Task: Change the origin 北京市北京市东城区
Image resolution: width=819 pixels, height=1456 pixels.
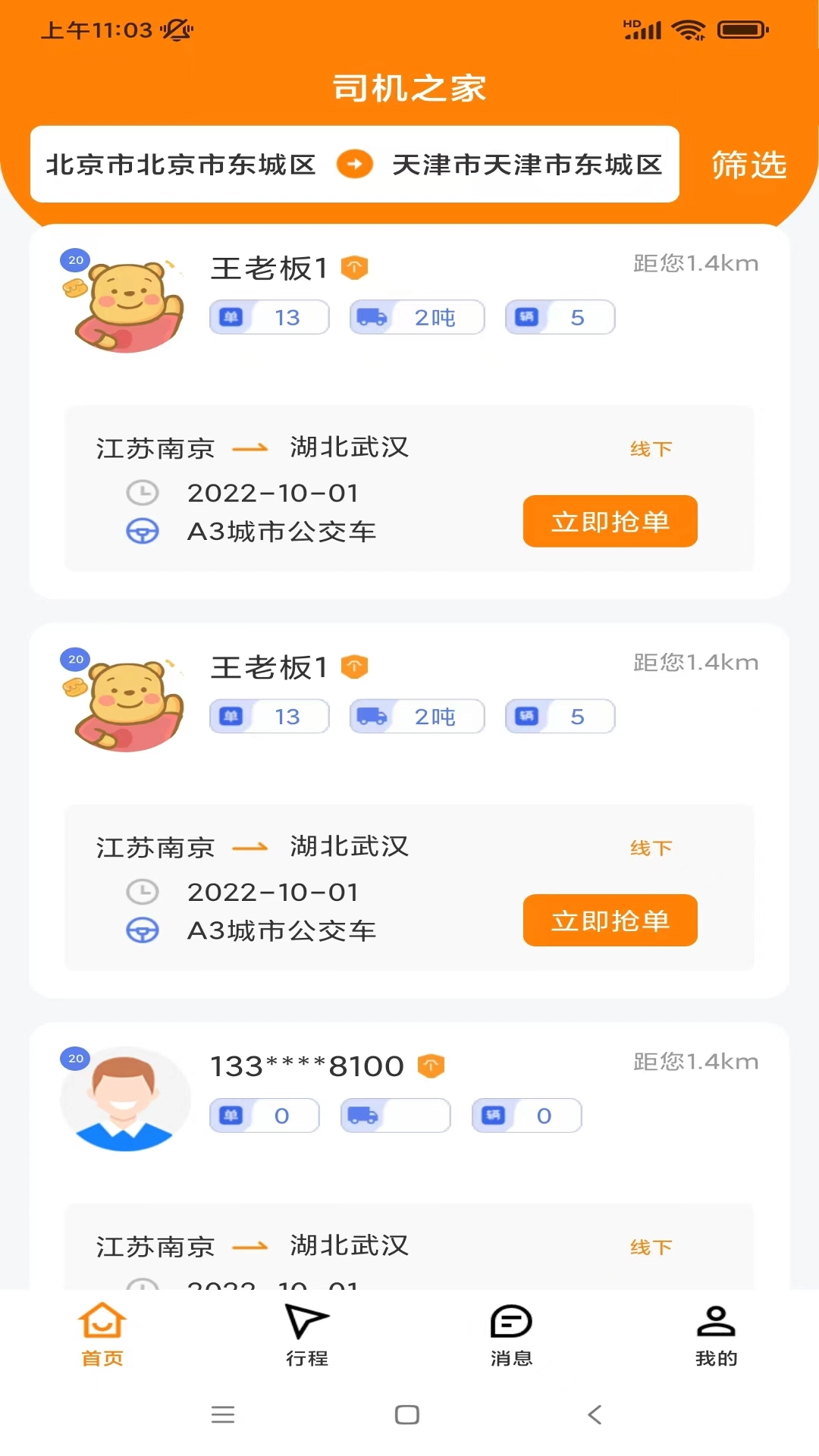Action: (180, 165)
